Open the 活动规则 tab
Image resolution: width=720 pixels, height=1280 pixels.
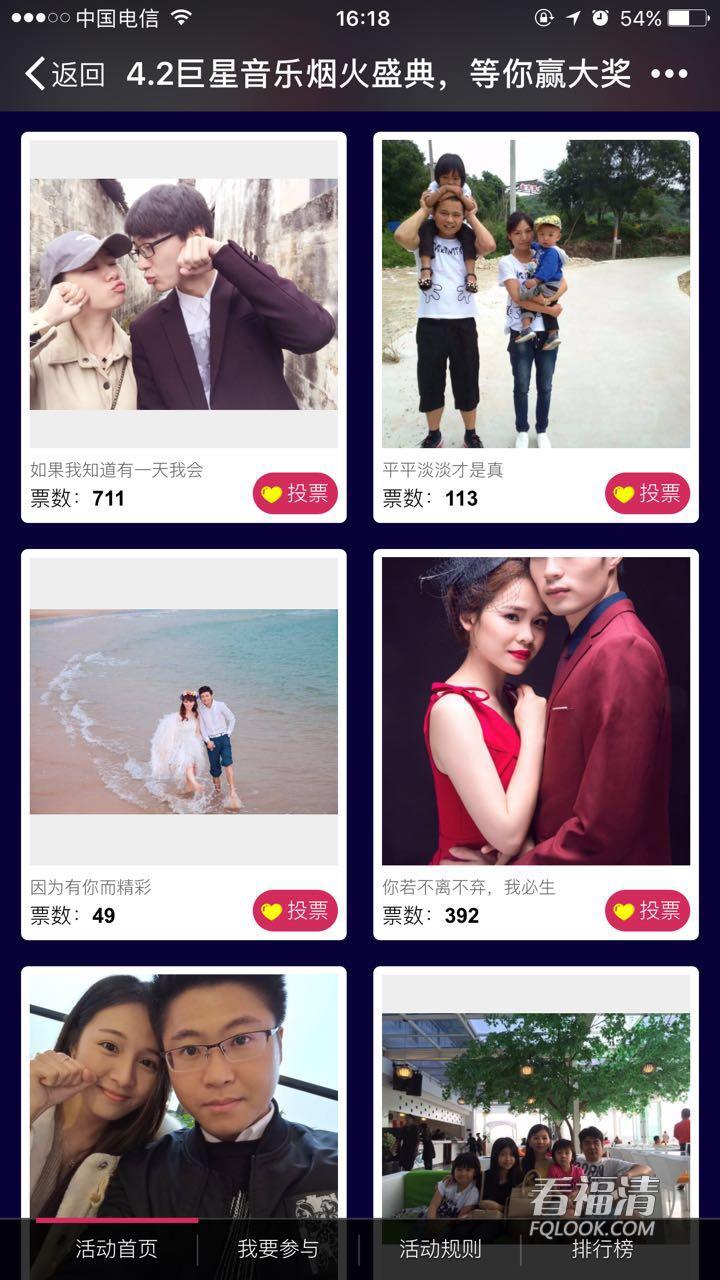(x=440, y=1249)
